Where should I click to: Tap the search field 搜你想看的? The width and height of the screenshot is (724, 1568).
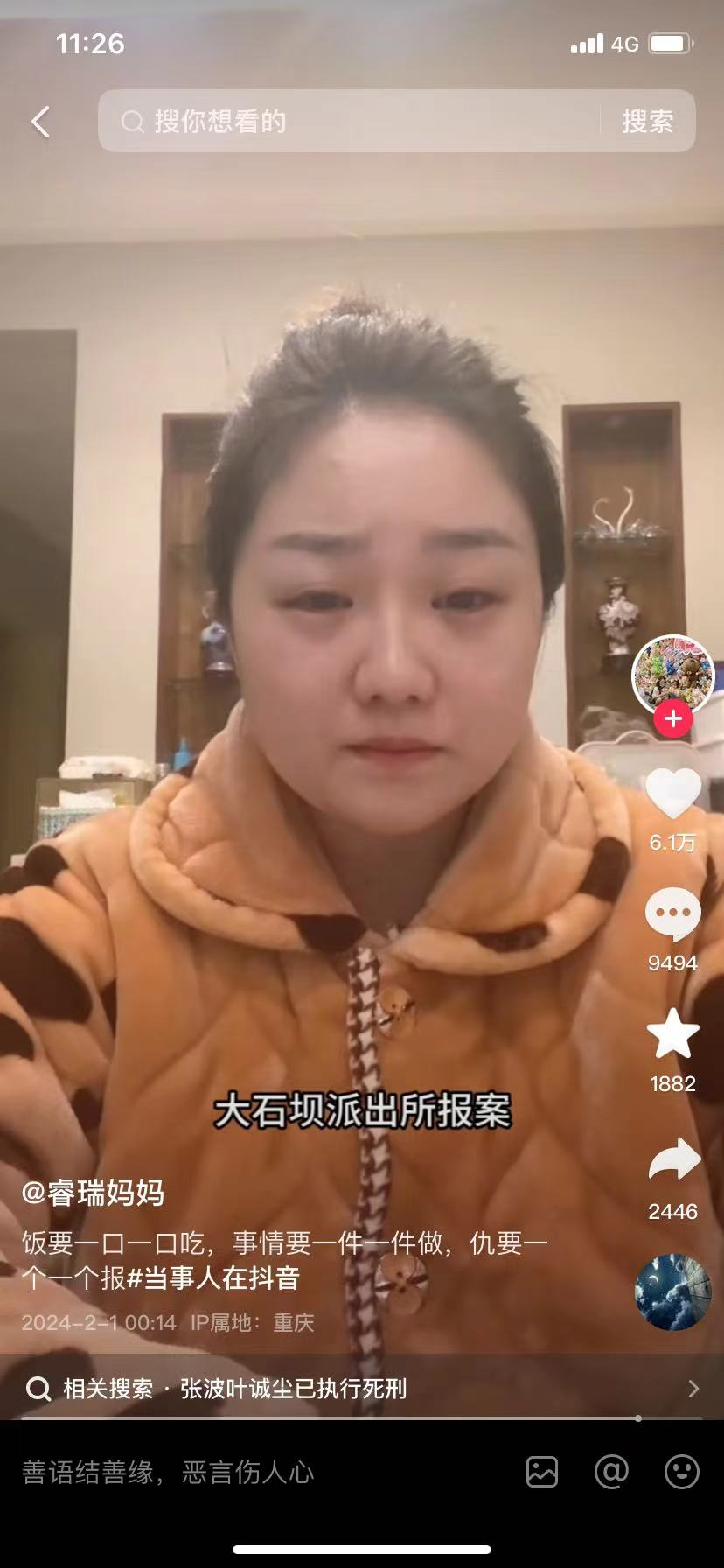[x=350, y=122]
